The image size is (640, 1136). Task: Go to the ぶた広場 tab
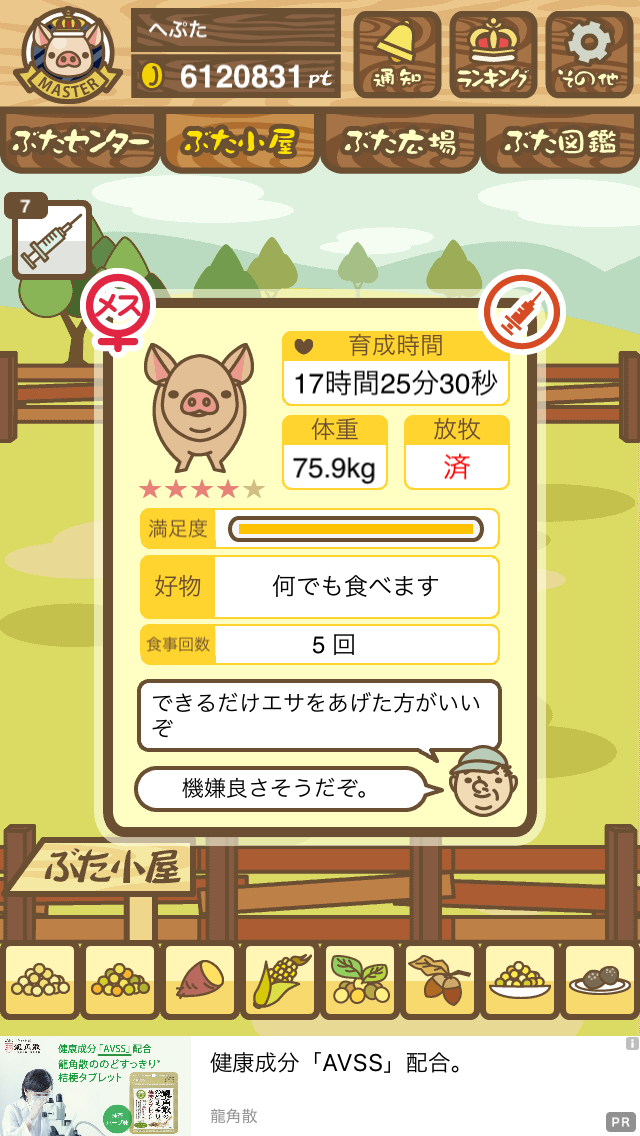[400, 142]
